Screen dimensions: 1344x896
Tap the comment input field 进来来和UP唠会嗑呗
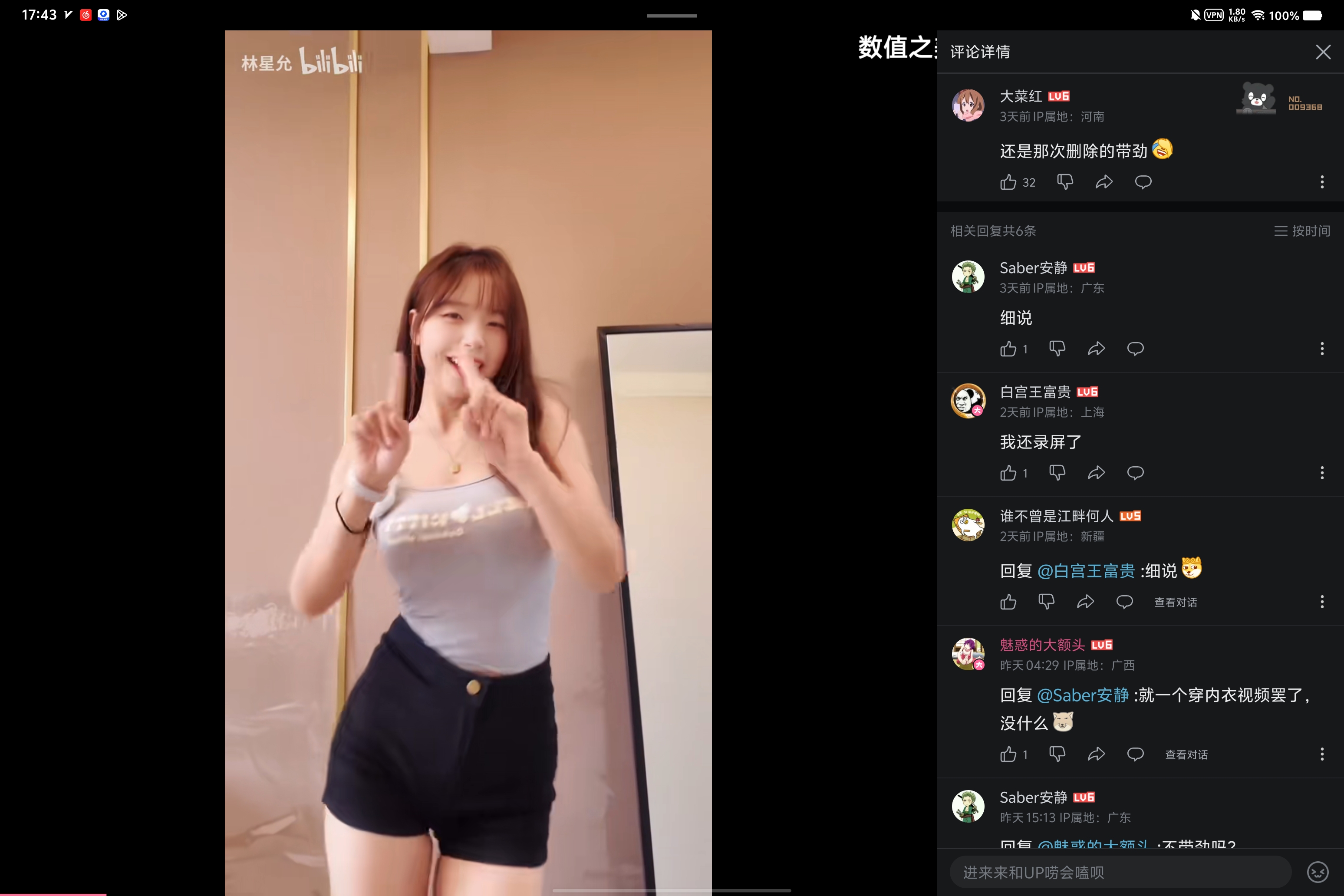click(x=1120, y=872)
